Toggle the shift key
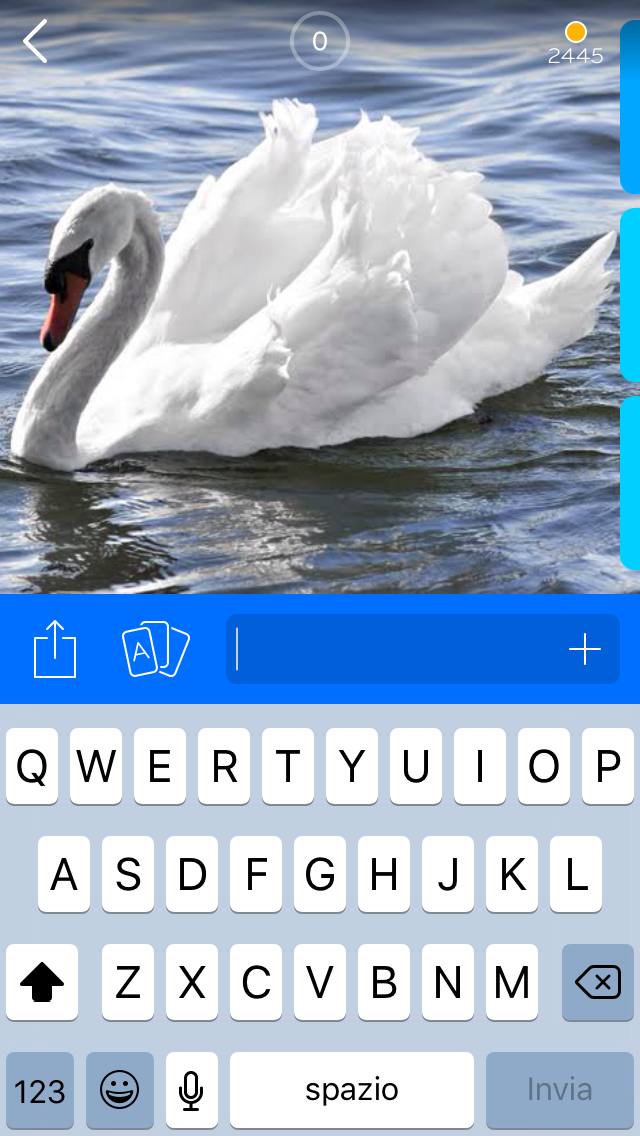This screenshot has height=1136, width=640. tap(42, 982)
